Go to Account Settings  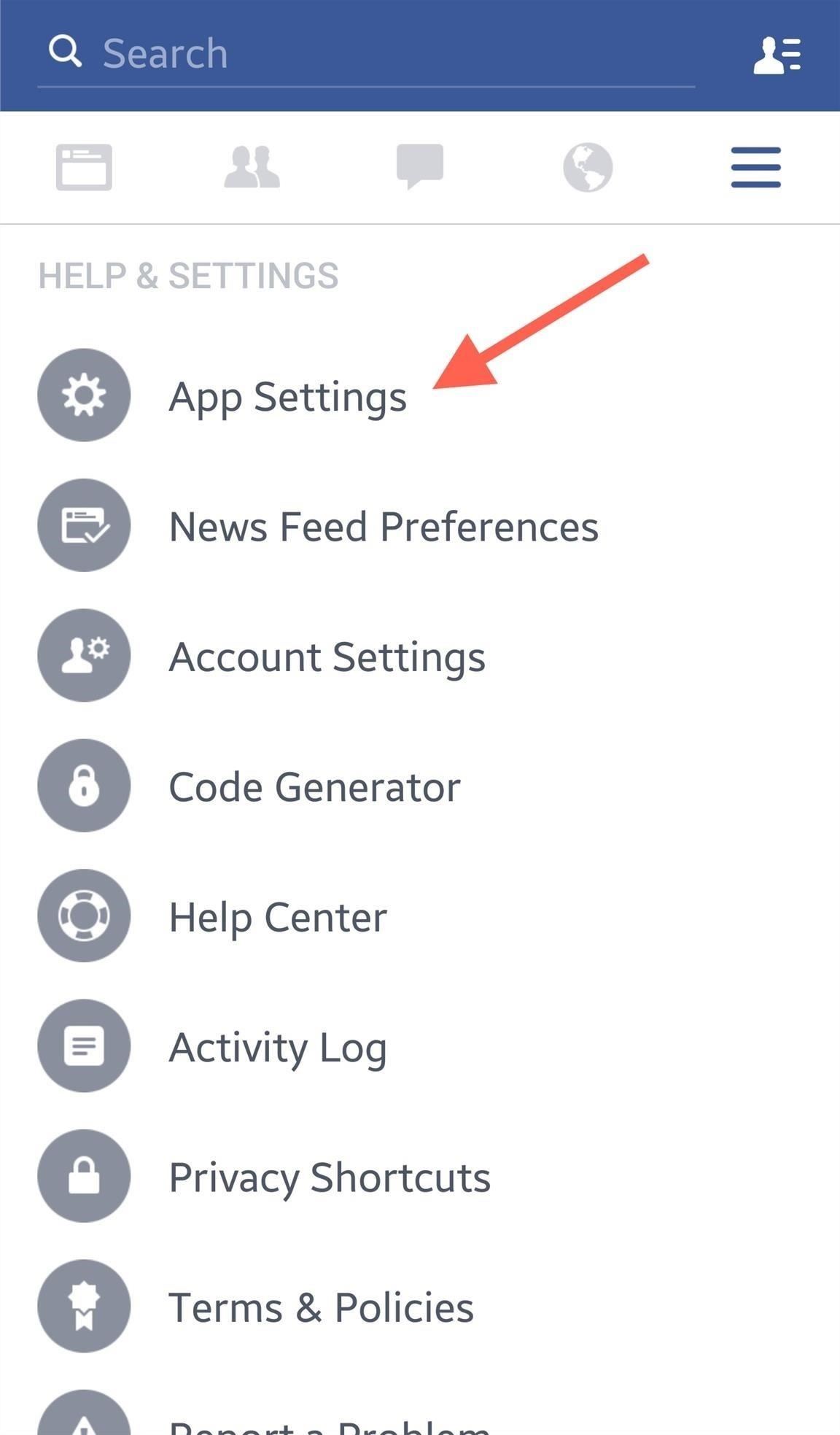click(x=327, y=657)
